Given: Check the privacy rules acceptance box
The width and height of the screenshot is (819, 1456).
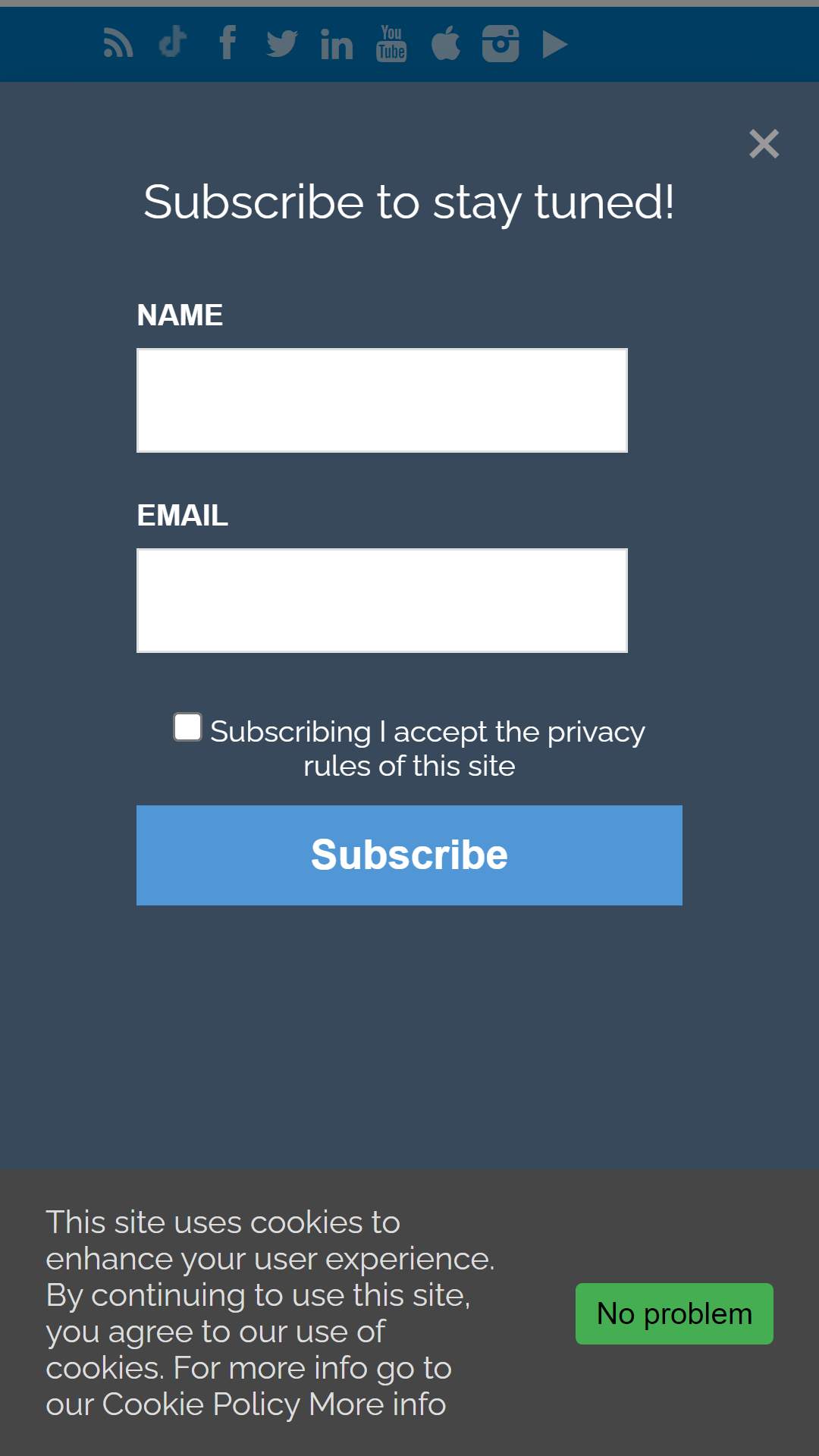Looking at the screenshot, I should (x=187, y=727).
